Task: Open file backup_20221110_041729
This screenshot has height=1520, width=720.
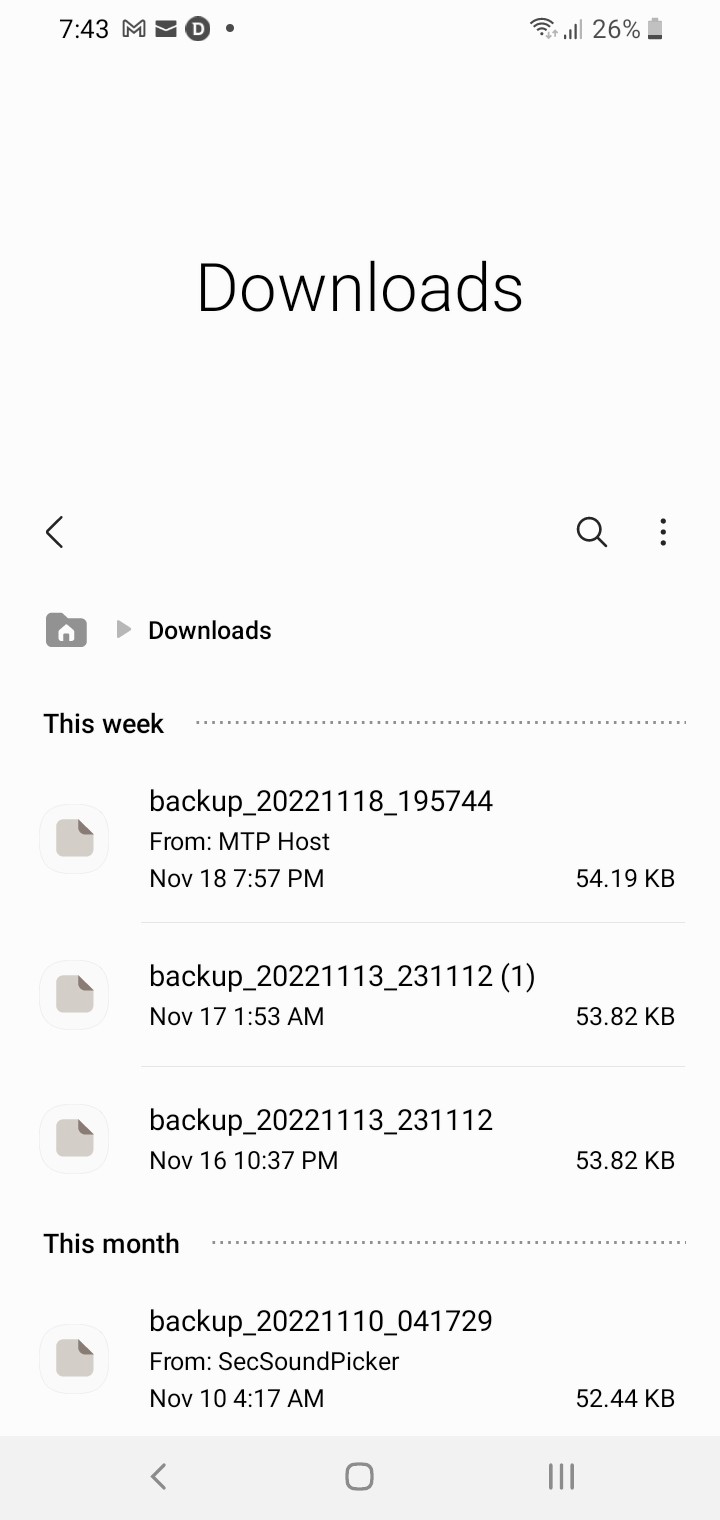Action: coord(360,1359)
